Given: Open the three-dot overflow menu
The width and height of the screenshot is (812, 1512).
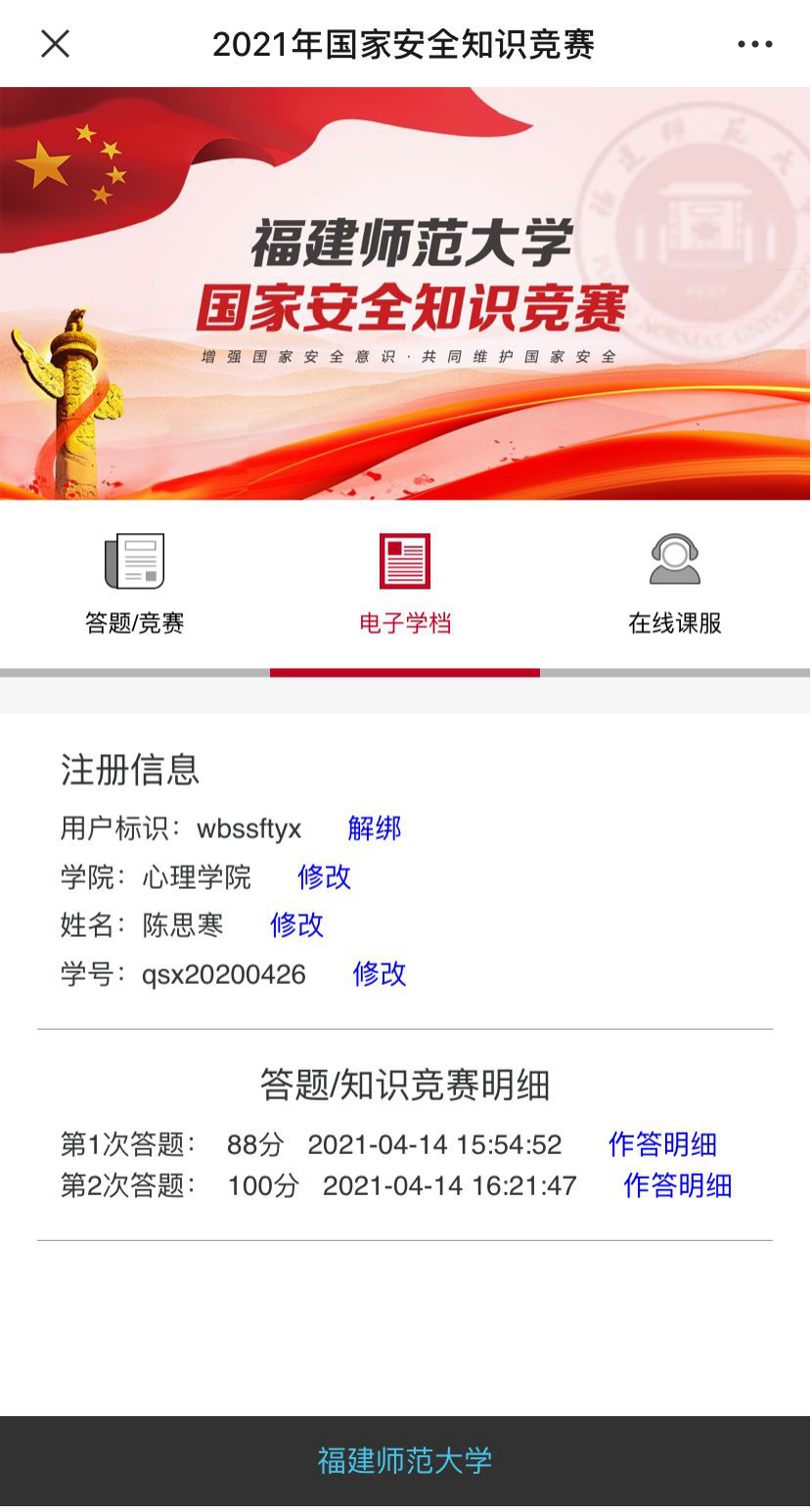Looking at the screenshot, I should point(754,44).
